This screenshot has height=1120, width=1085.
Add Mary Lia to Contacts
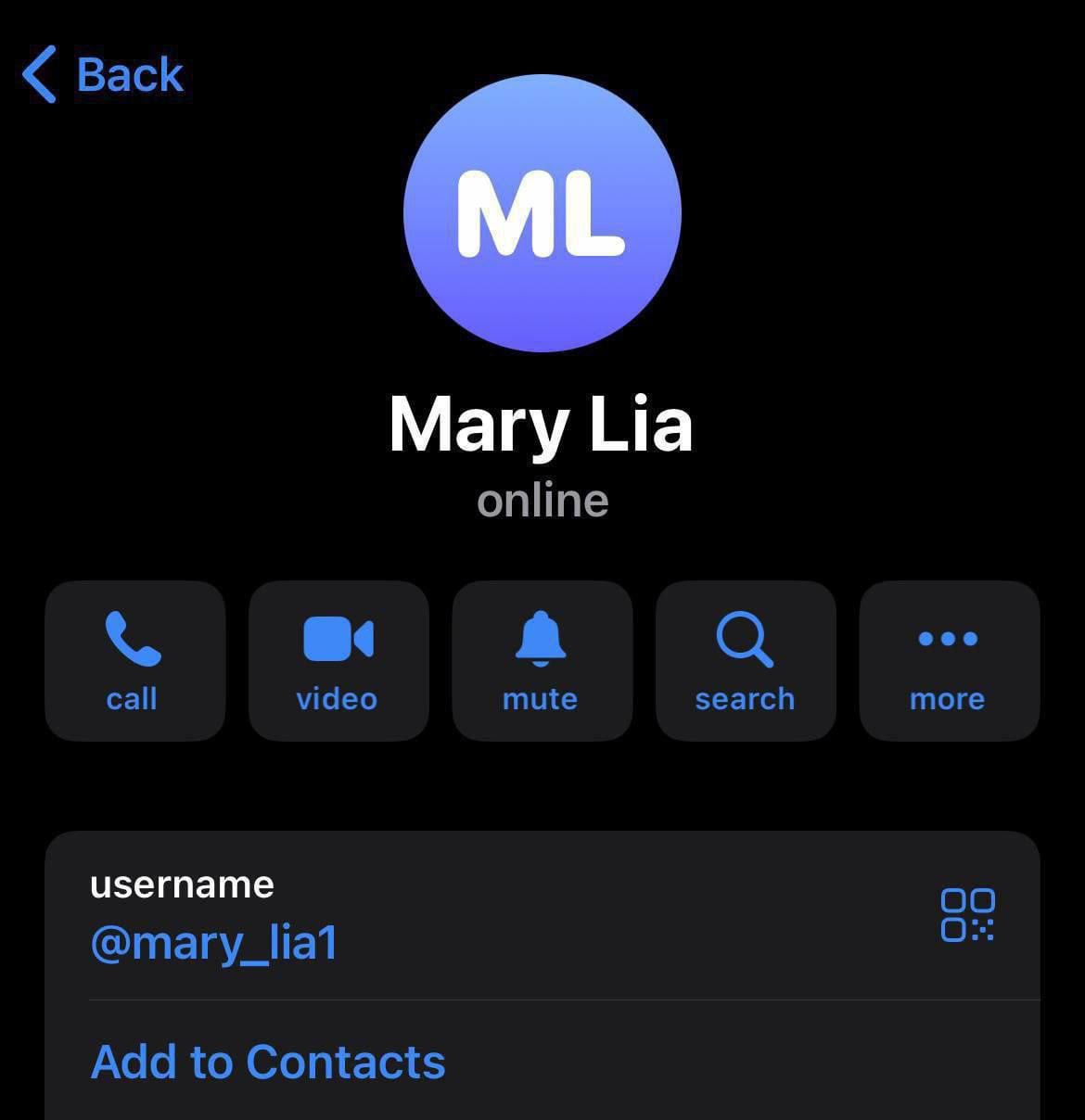pyautogui.click(x=268, y=1062)
